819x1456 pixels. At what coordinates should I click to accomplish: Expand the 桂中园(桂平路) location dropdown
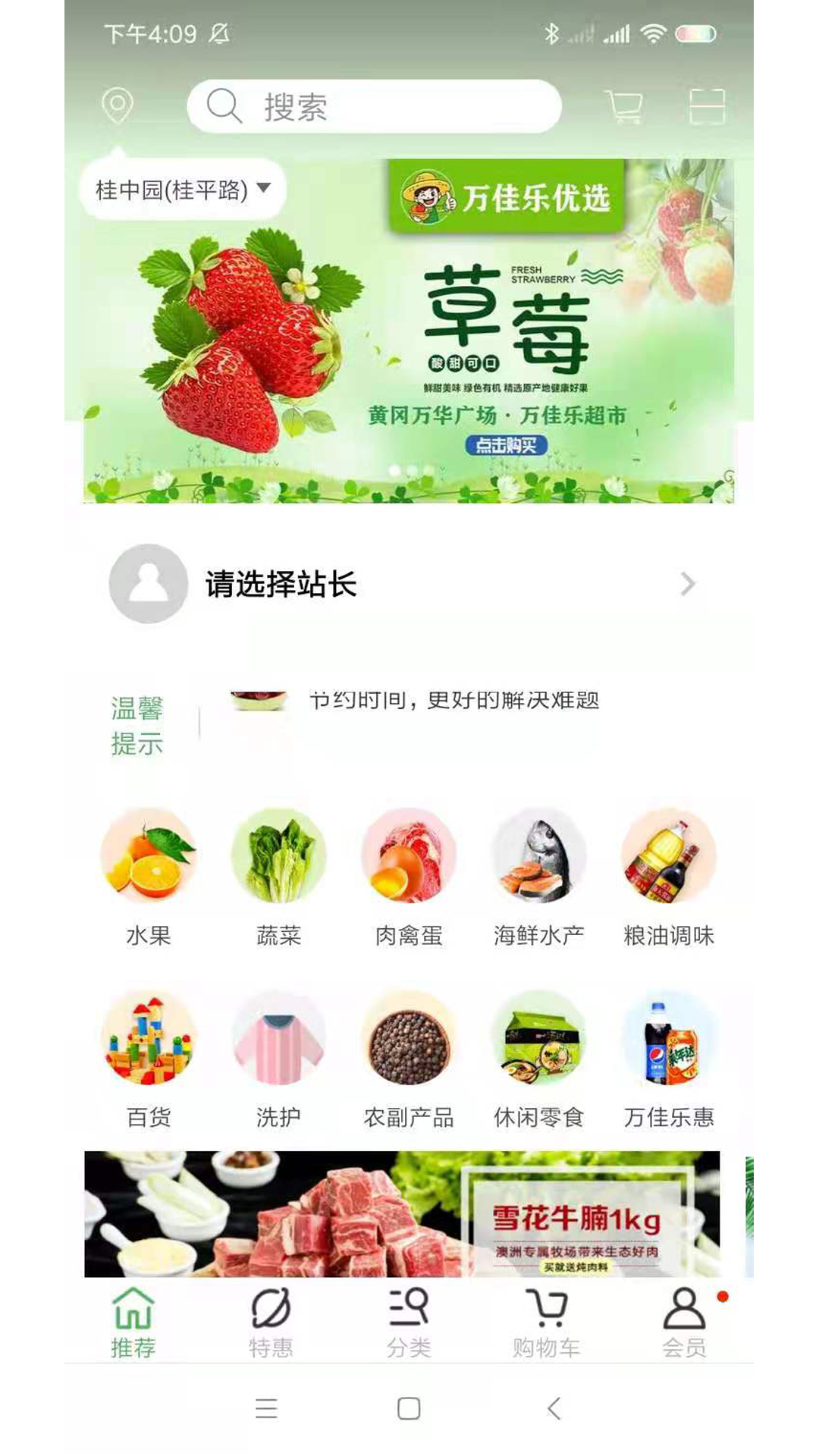click(x=183, y=189)
